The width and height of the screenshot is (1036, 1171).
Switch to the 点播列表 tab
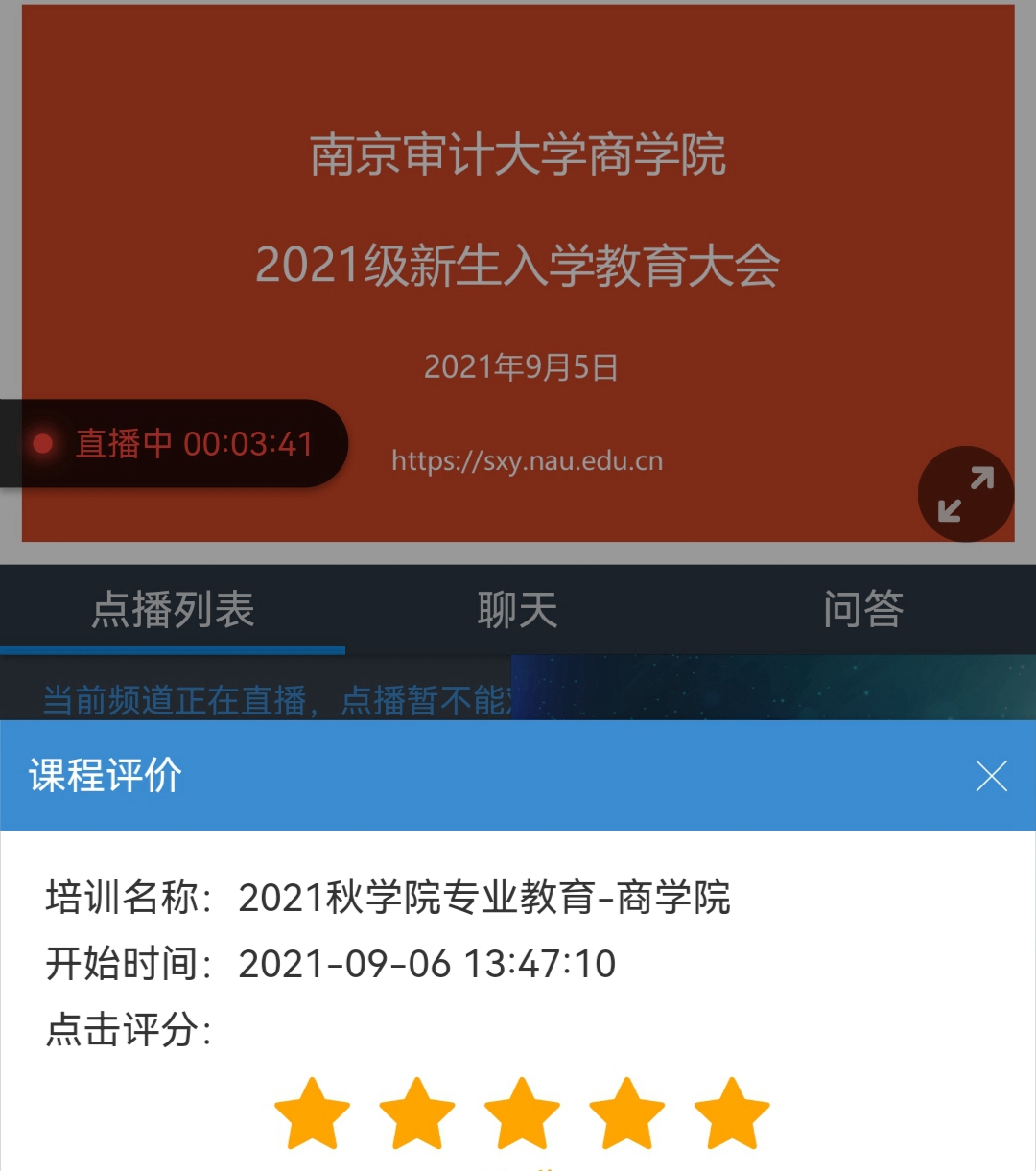click(173, 610)
